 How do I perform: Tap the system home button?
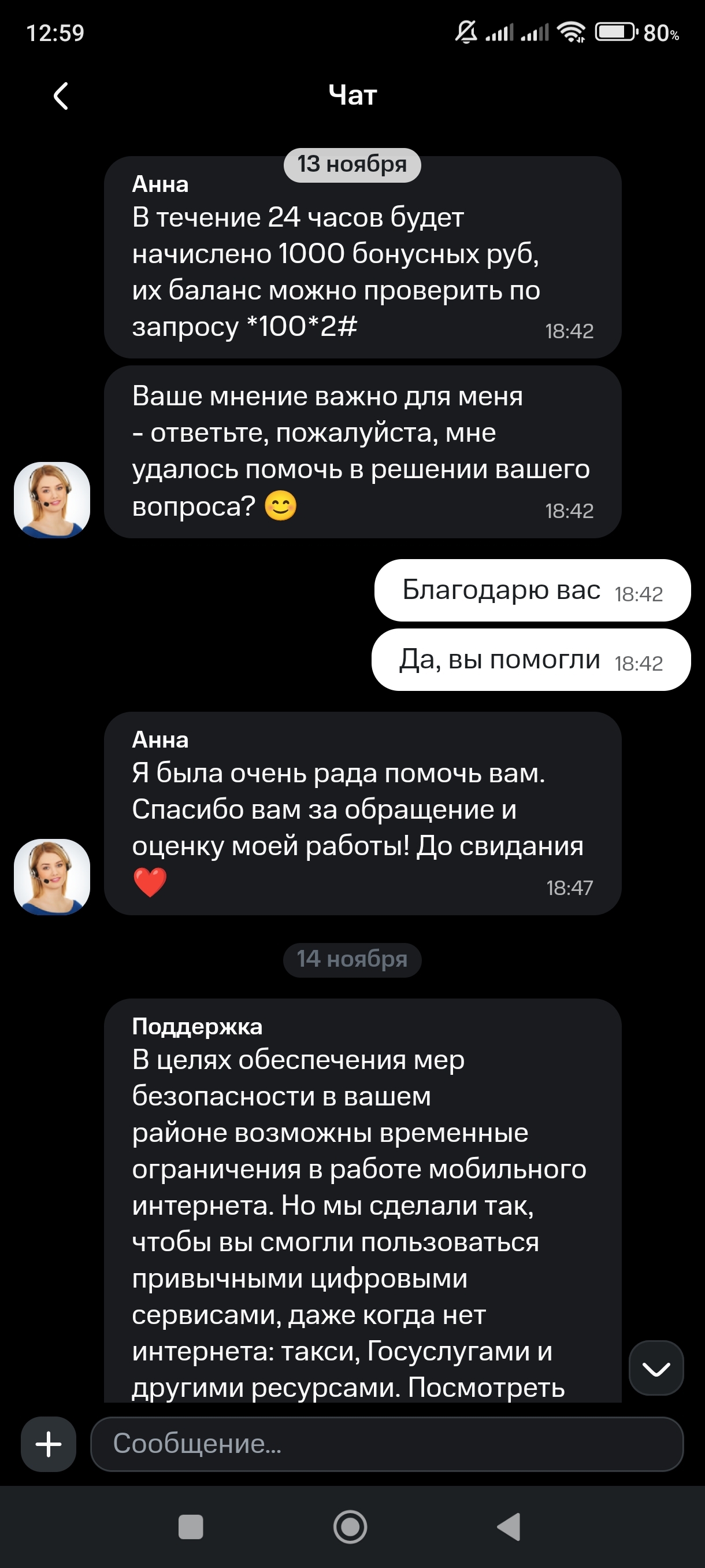click(x=350, y=1526)
